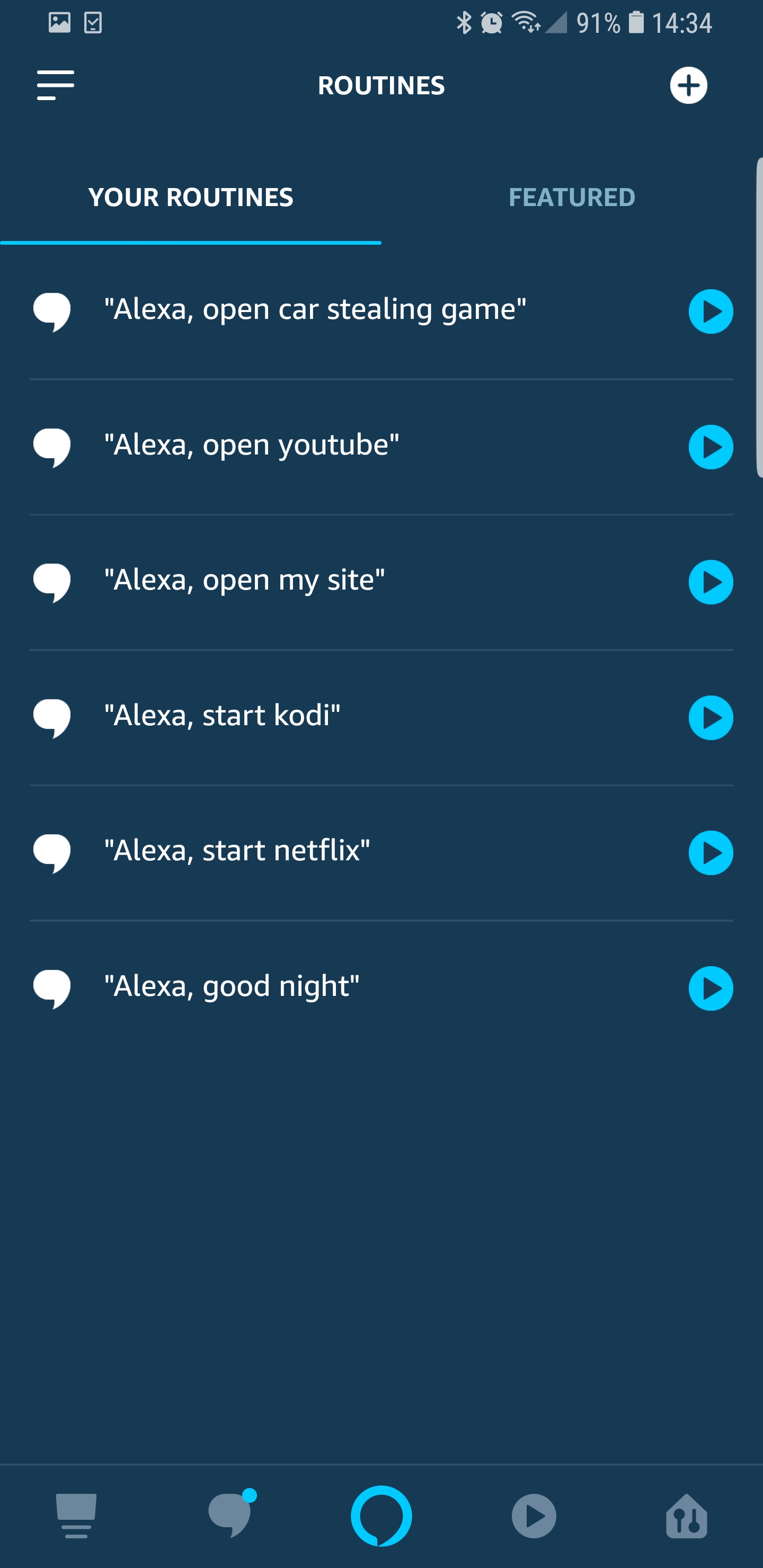Open the "Alexa, good night" routine
The height and width of the screenshot is (1568, 763).
tap(232, 987)
